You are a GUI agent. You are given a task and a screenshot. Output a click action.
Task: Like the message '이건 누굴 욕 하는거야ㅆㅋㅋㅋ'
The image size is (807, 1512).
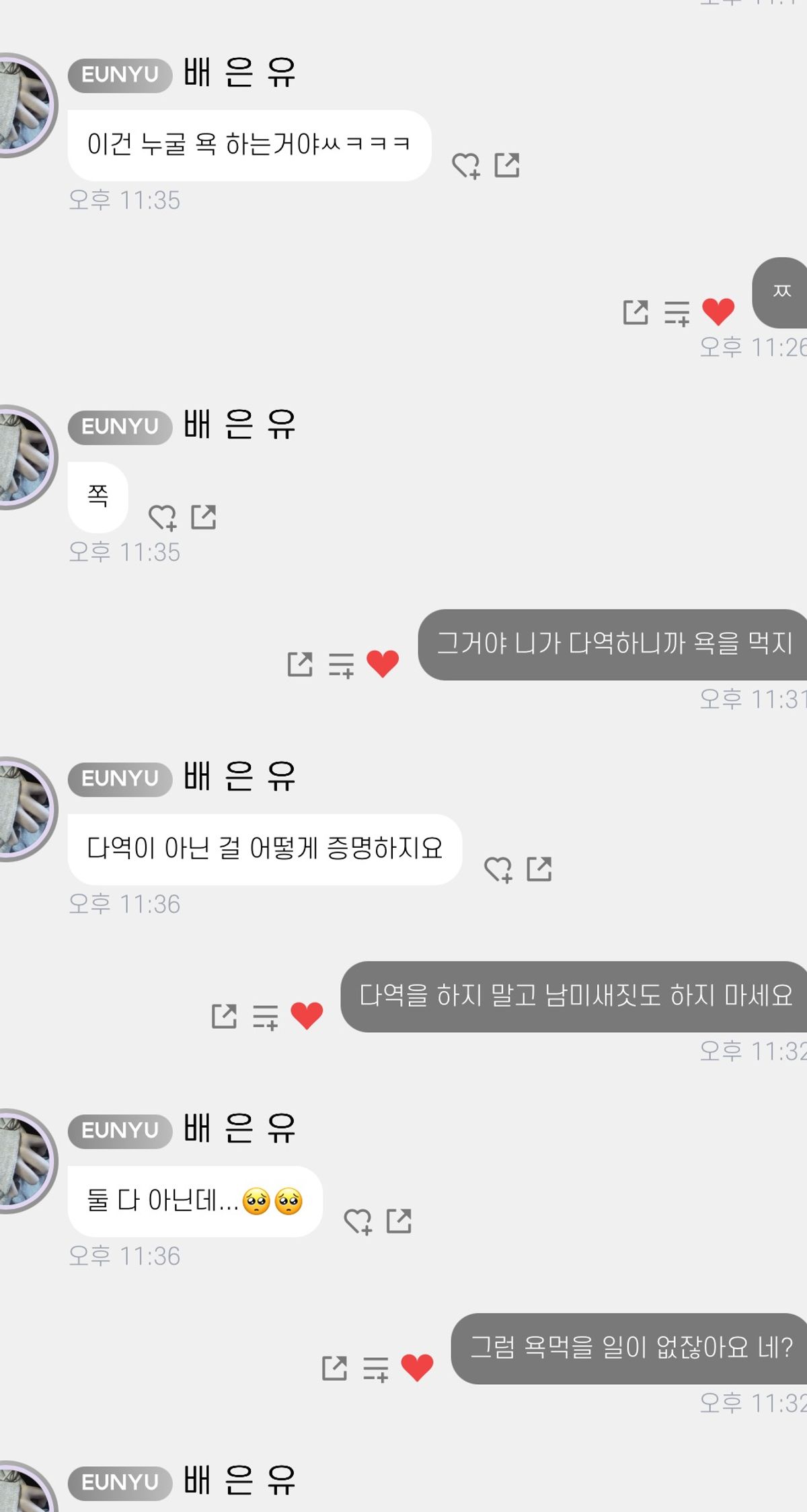(x=465, y=166)
